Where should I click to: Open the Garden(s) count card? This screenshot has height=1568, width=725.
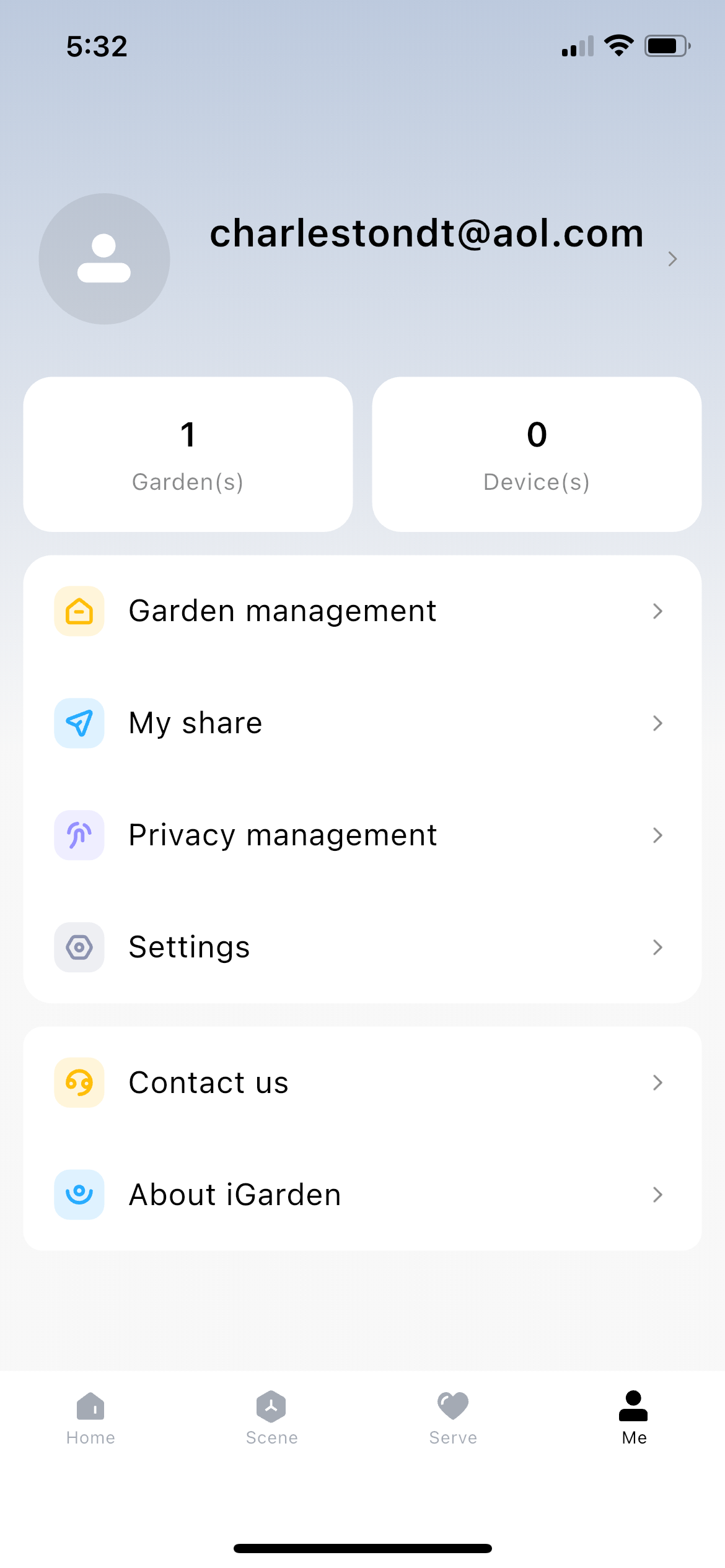(188, 454)
